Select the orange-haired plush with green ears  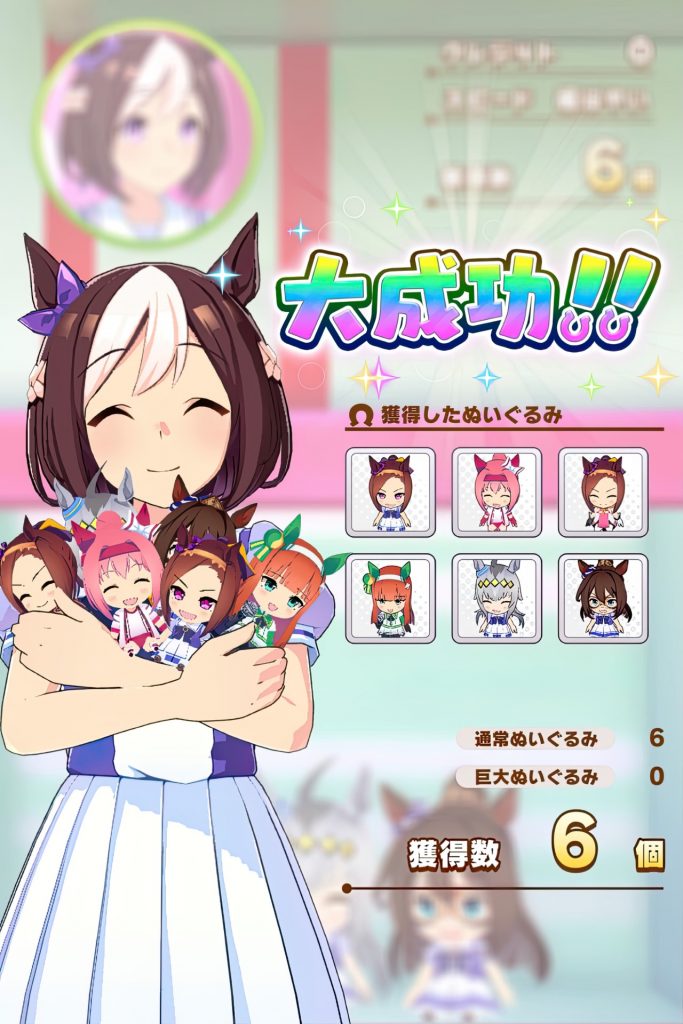390,598
